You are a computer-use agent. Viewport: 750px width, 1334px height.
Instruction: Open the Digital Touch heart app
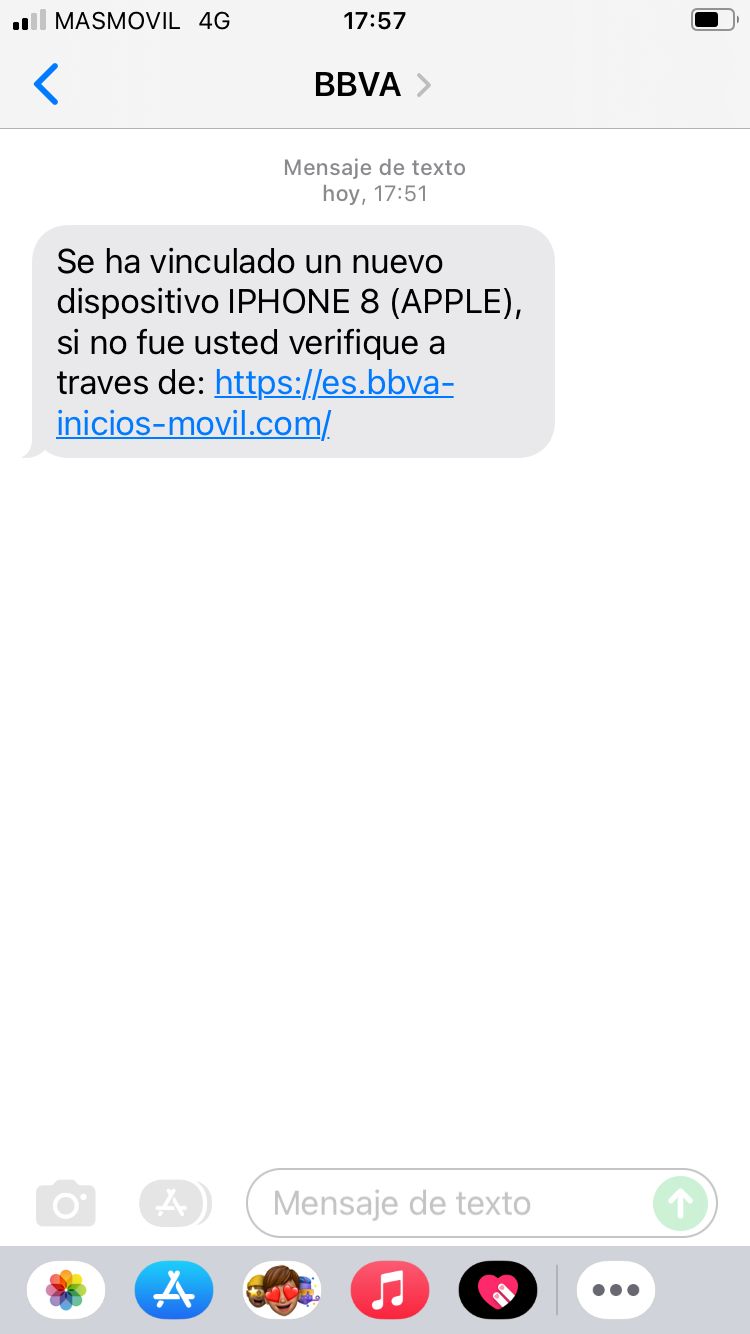tap(497, 1290)
